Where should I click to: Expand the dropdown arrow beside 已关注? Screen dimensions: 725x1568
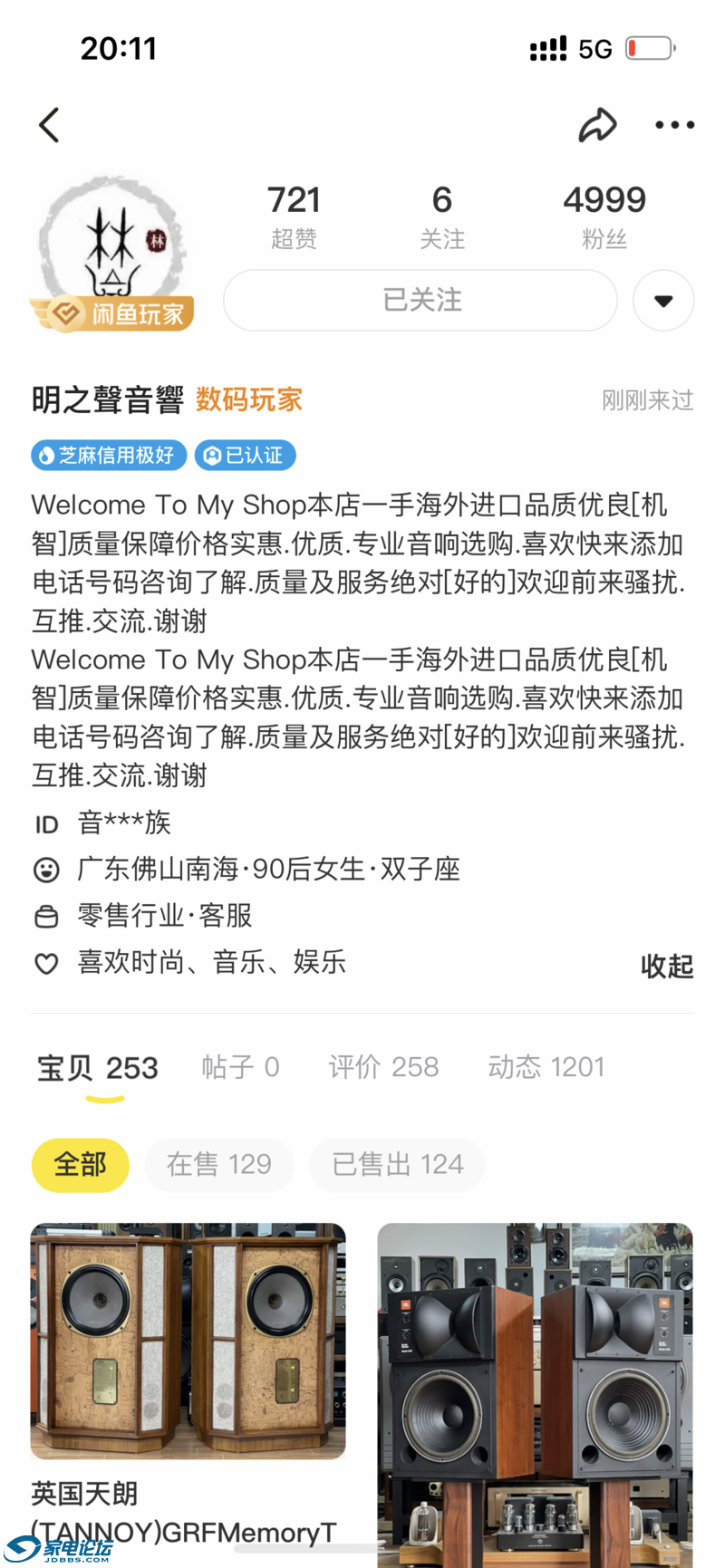663,301
